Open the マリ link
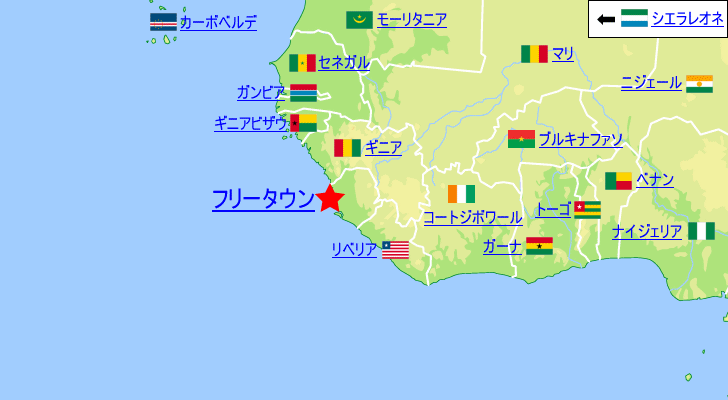The image size is (728, 400). tap(563, 54)
